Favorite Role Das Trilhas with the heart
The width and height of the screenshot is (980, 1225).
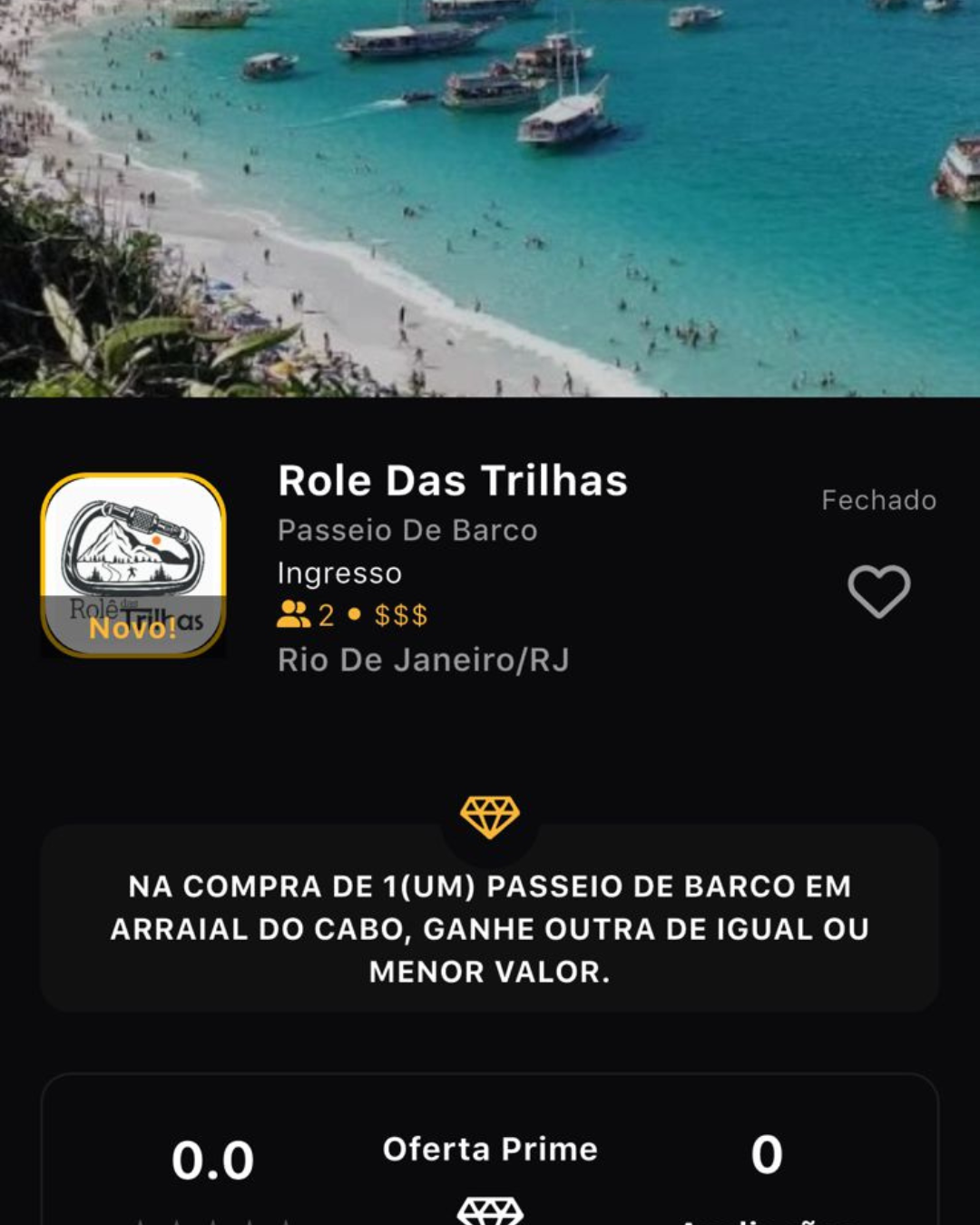click(x=878, y=592)
